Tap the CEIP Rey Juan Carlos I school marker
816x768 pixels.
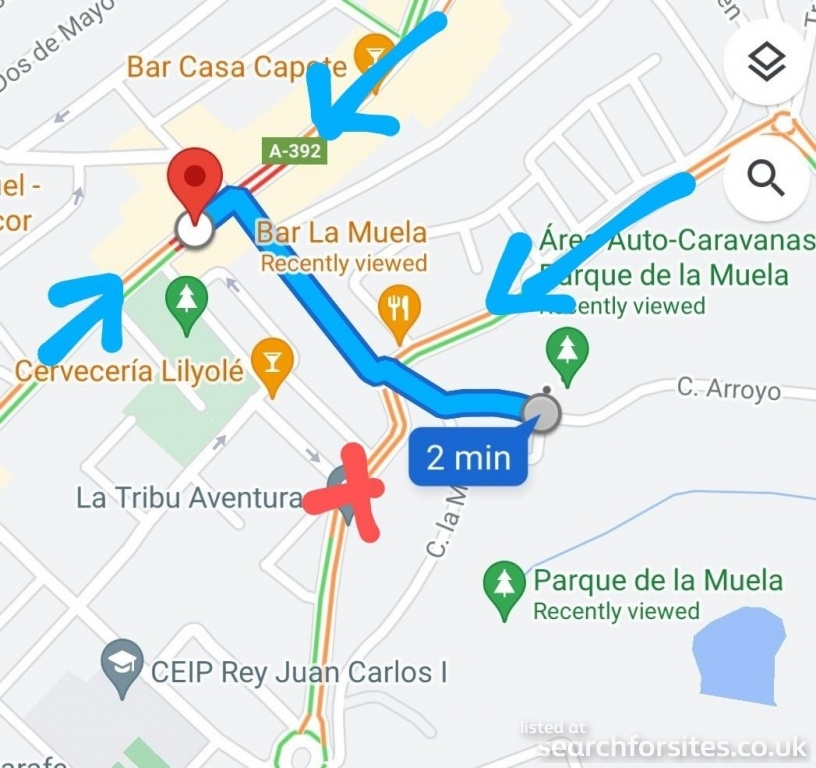pos(123,661)
